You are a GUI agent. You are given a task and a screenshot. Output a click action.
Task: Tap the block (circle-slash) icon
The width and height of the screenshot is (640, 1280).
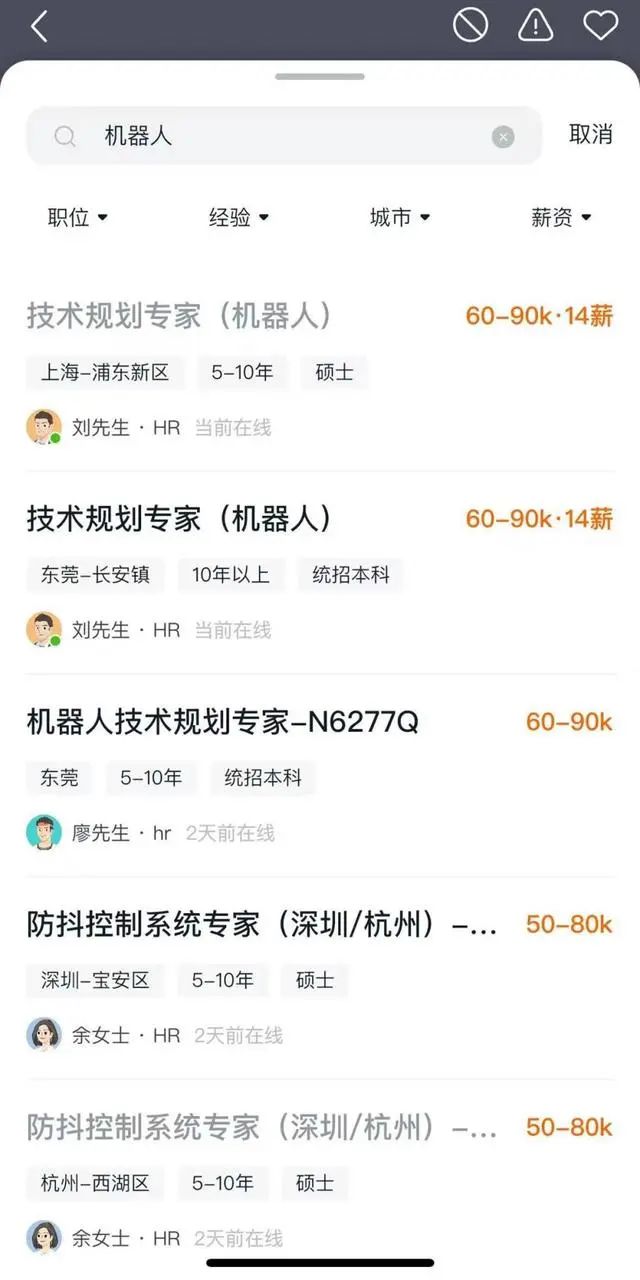(x=470, y=25)
